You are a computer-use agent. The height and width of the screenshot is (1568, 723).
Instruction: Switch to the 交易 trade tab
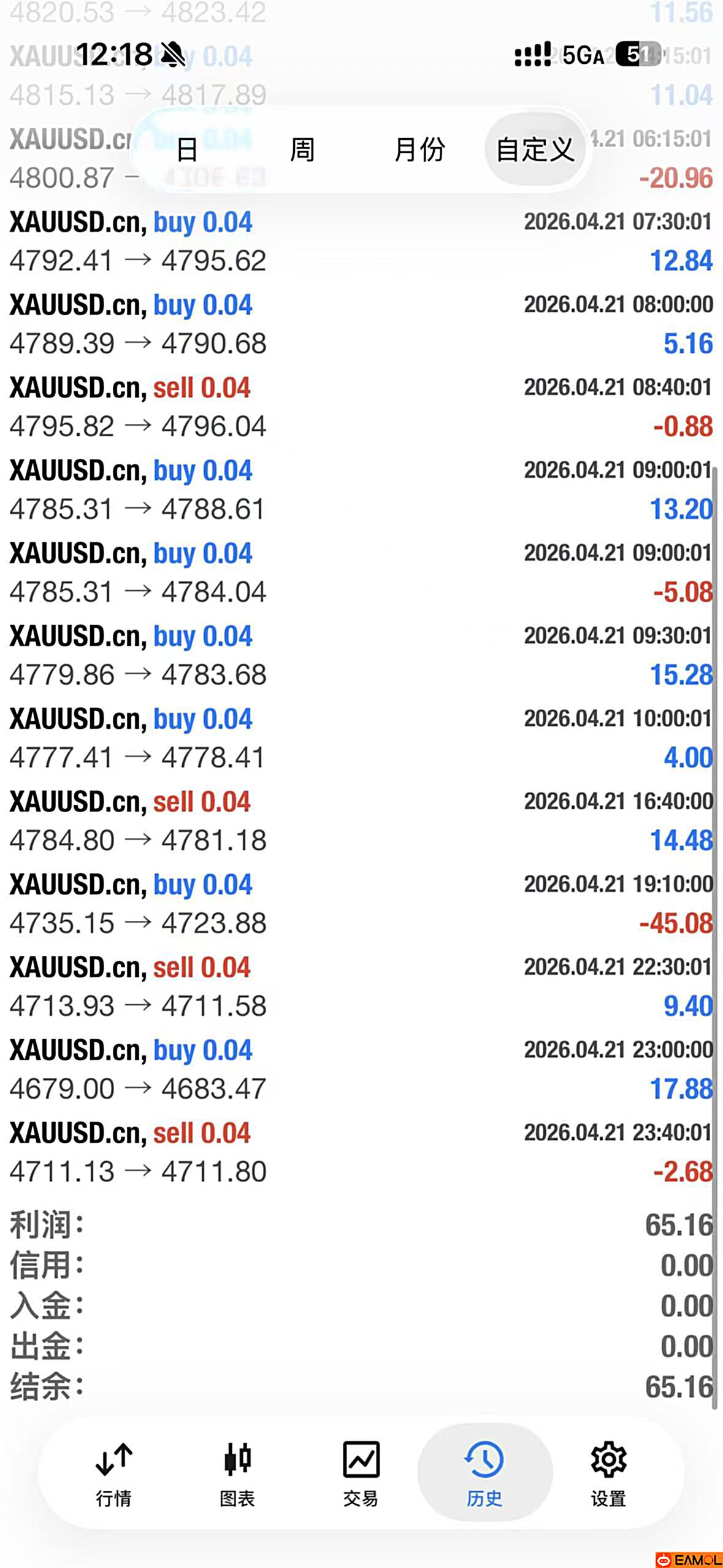point(361,1474)
